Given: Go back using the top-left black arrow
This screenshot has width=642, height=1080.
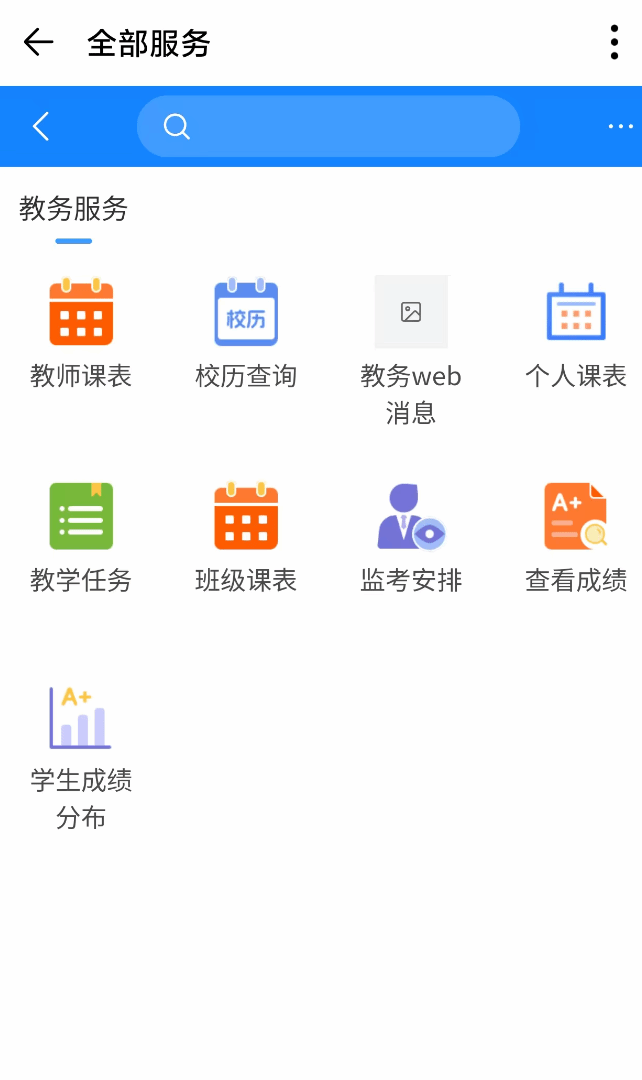Looking at the screenshot, I should coord(38,42).
